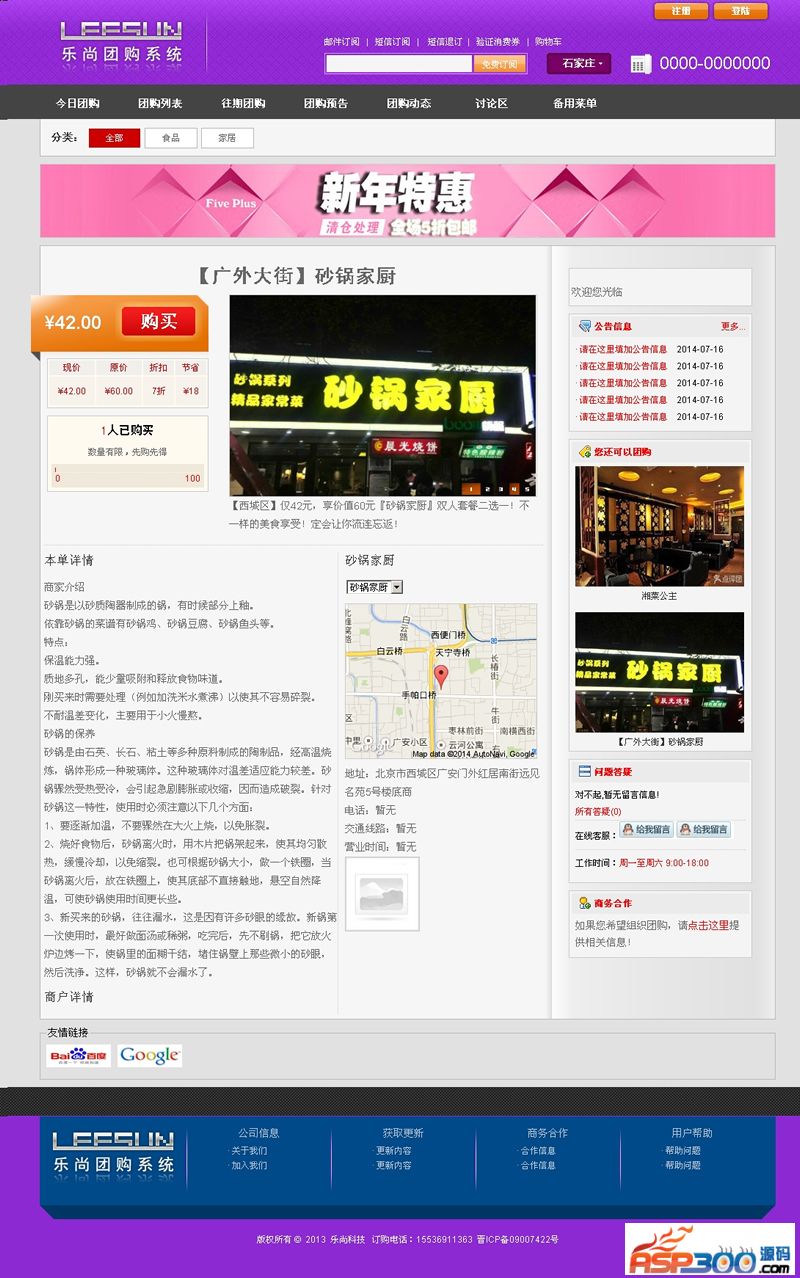
Task: Tap the red 购买 buy button
Action: coord(158,322)
